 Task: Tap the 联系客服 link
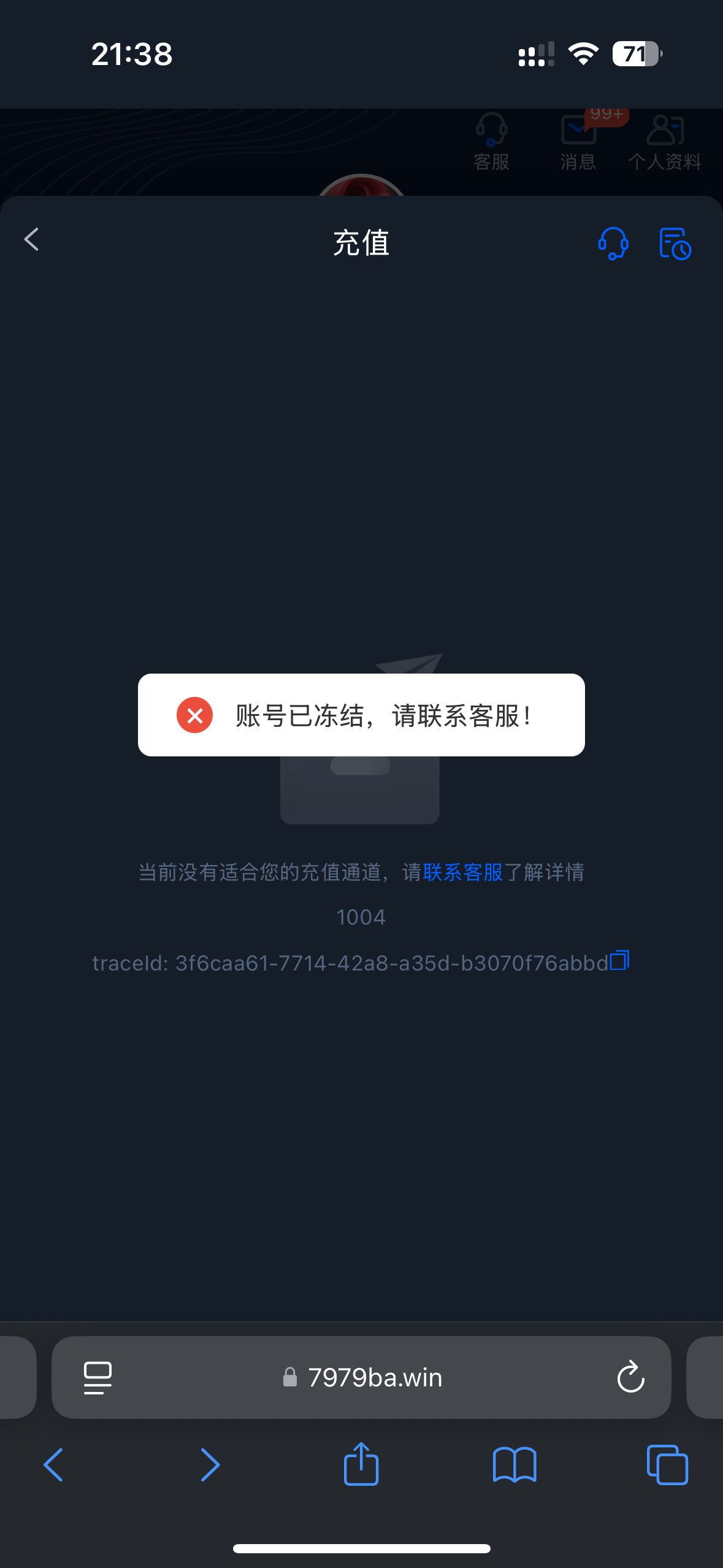pyautogui.click(x=462, y=872)
